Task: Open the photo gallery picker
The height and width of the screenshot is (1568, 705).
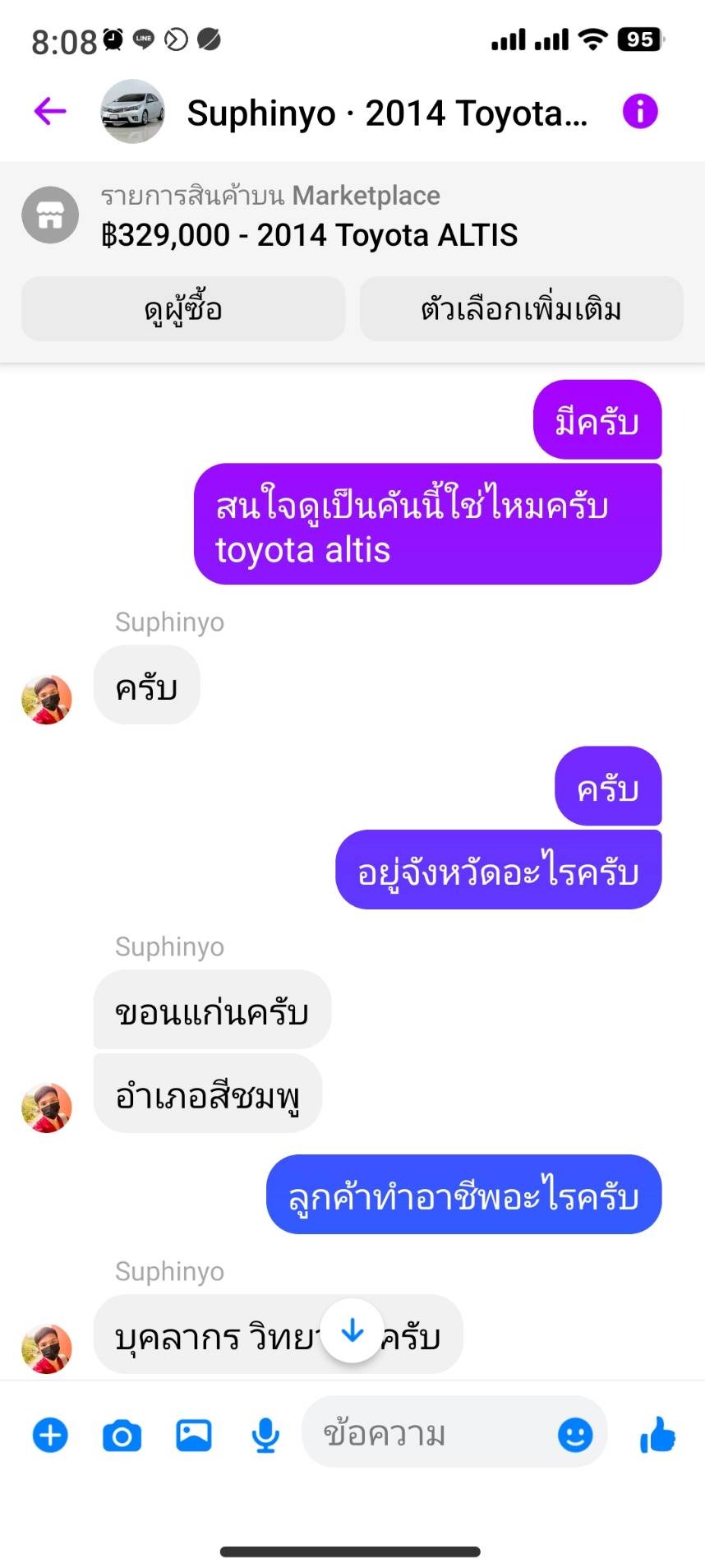Action: [194, 1436]
